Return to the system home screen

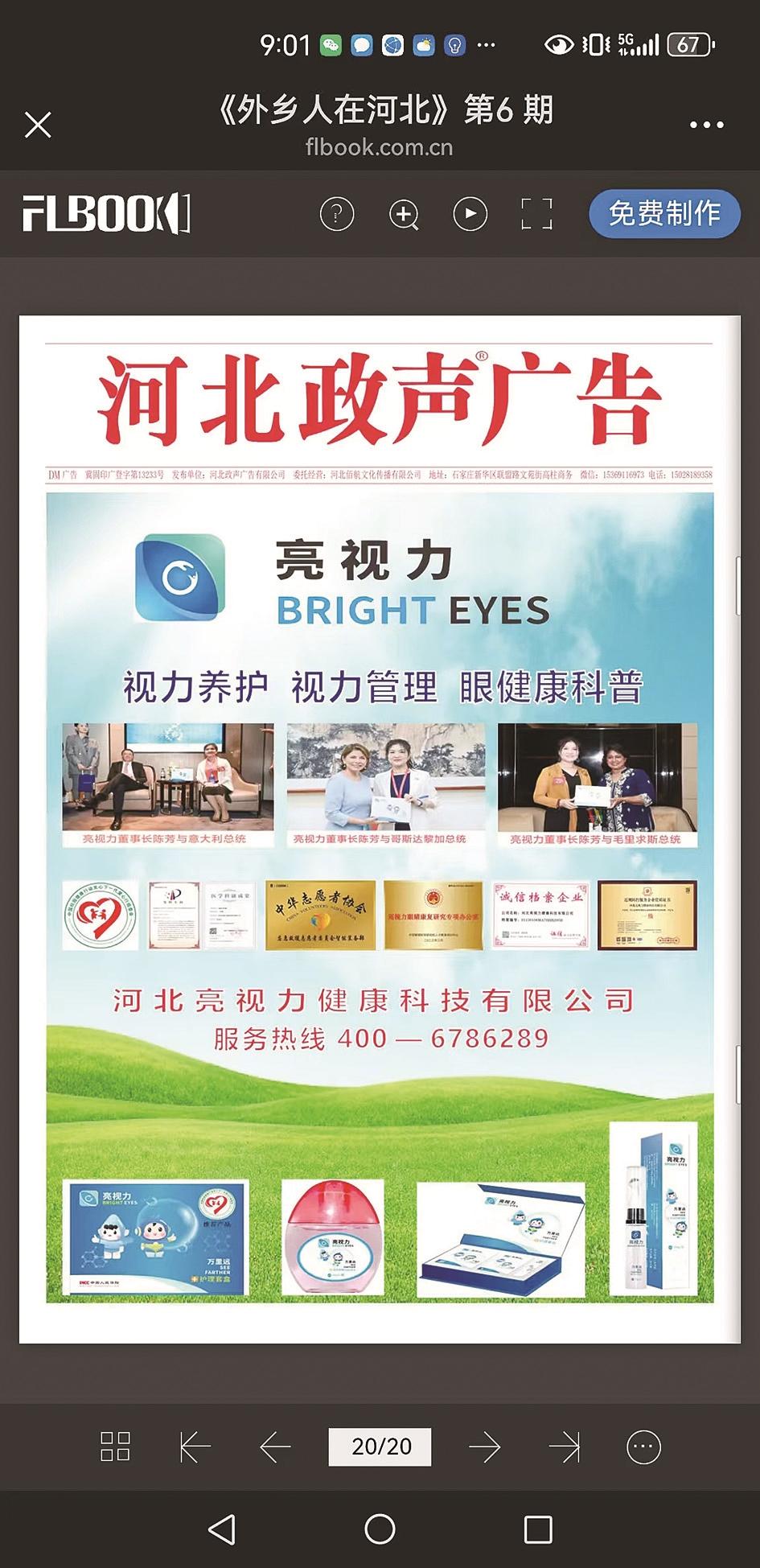pyautogui.click(x=380, y=1529)
